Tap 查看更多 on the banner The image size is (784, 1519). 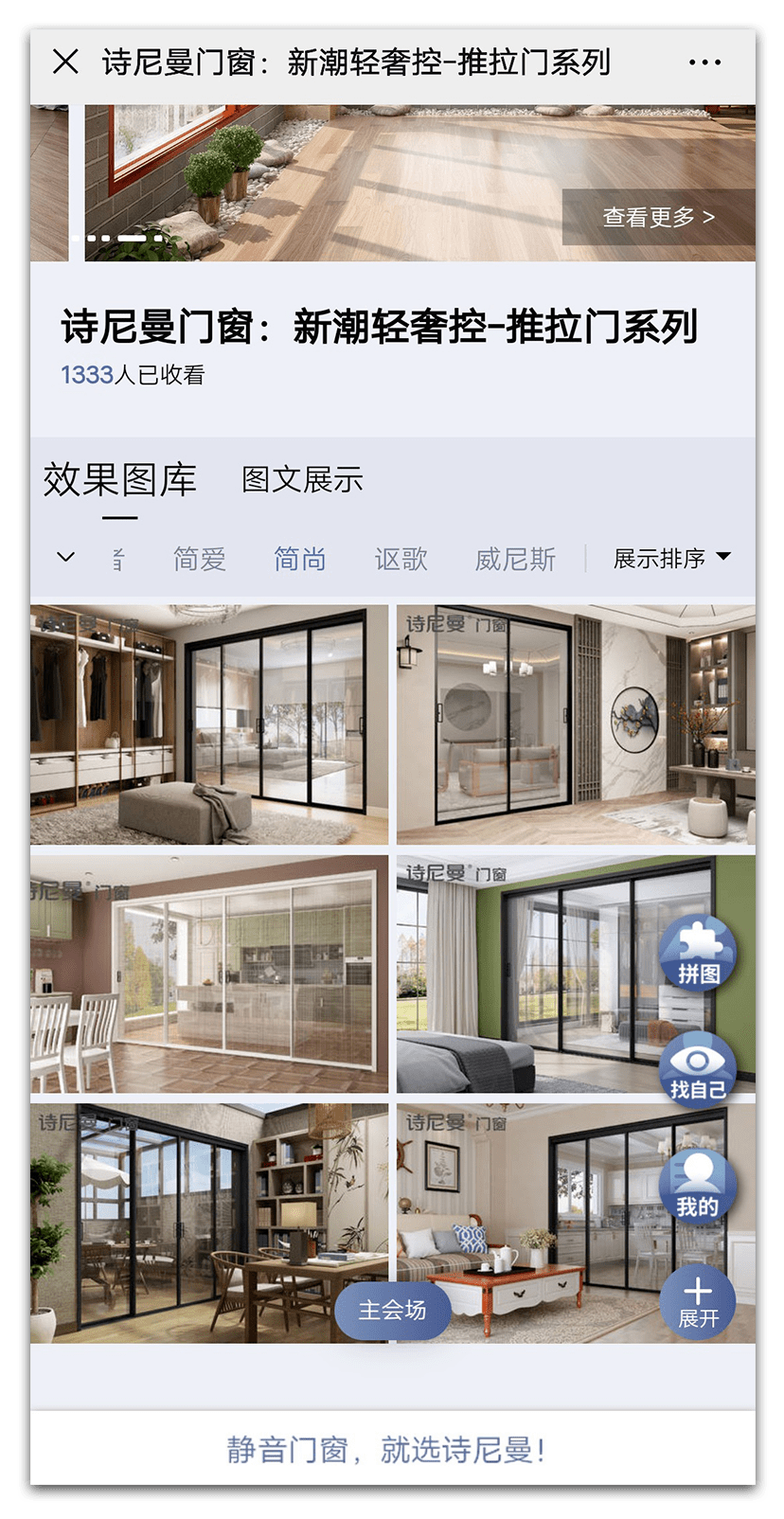(658, 217)
